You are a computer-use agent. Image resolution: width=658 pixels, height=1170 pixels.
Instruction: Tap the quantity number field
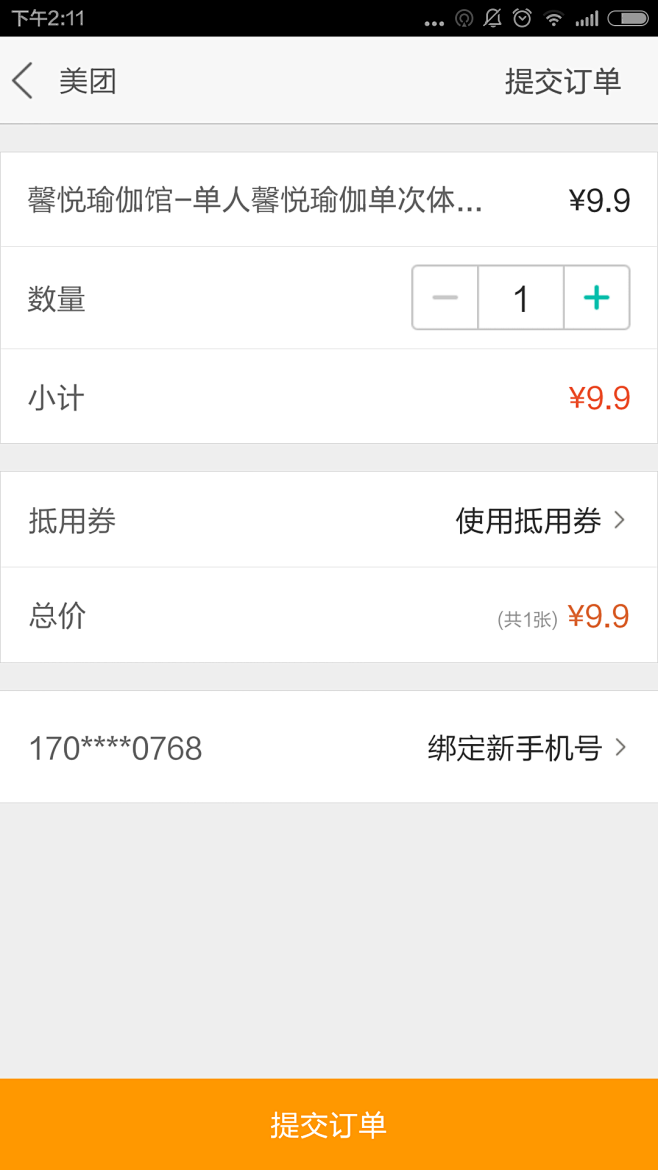520,297
